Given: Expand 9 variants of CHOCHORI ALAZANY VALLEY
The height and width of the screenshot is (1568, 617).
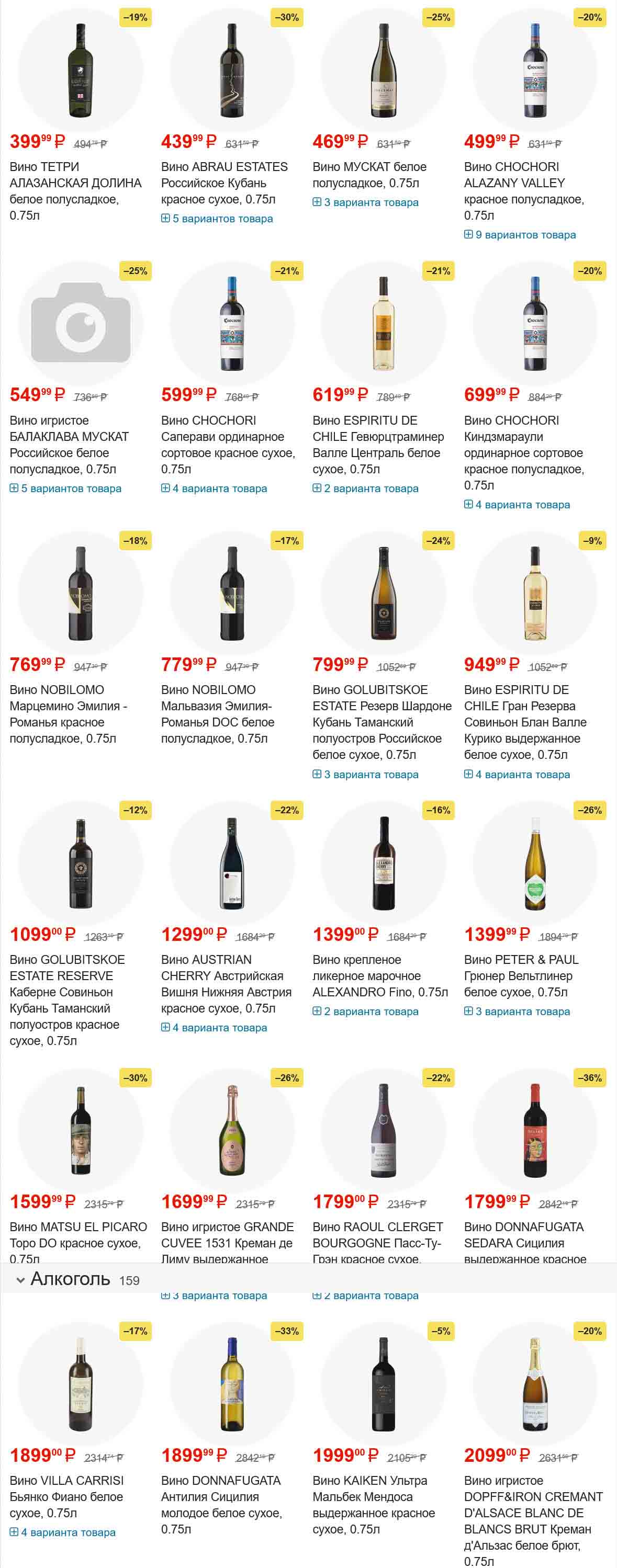Looking at the screenshot, I should coord(520,235).
